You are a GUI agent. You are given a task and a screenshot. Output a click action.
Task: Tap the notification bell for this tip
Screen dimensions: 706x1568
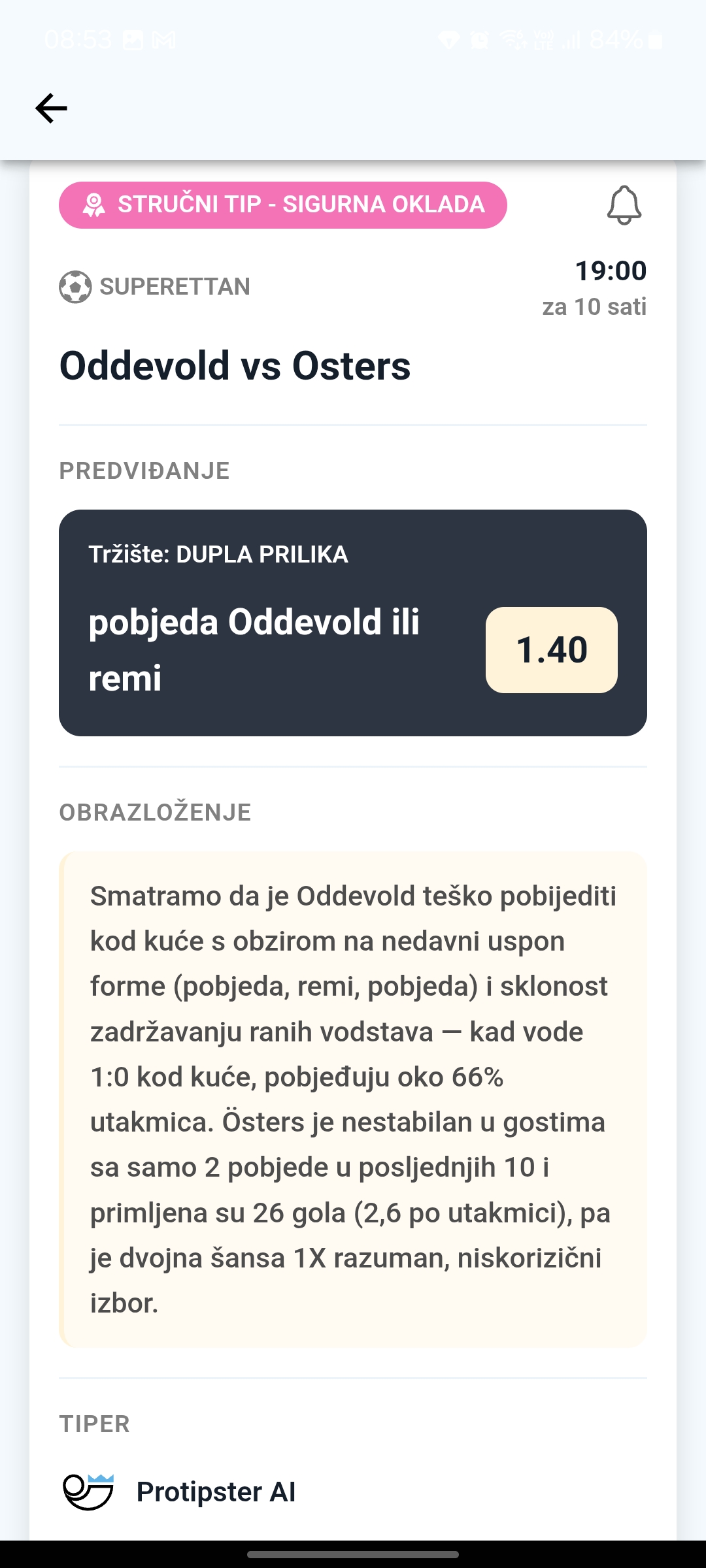point(624,205)
